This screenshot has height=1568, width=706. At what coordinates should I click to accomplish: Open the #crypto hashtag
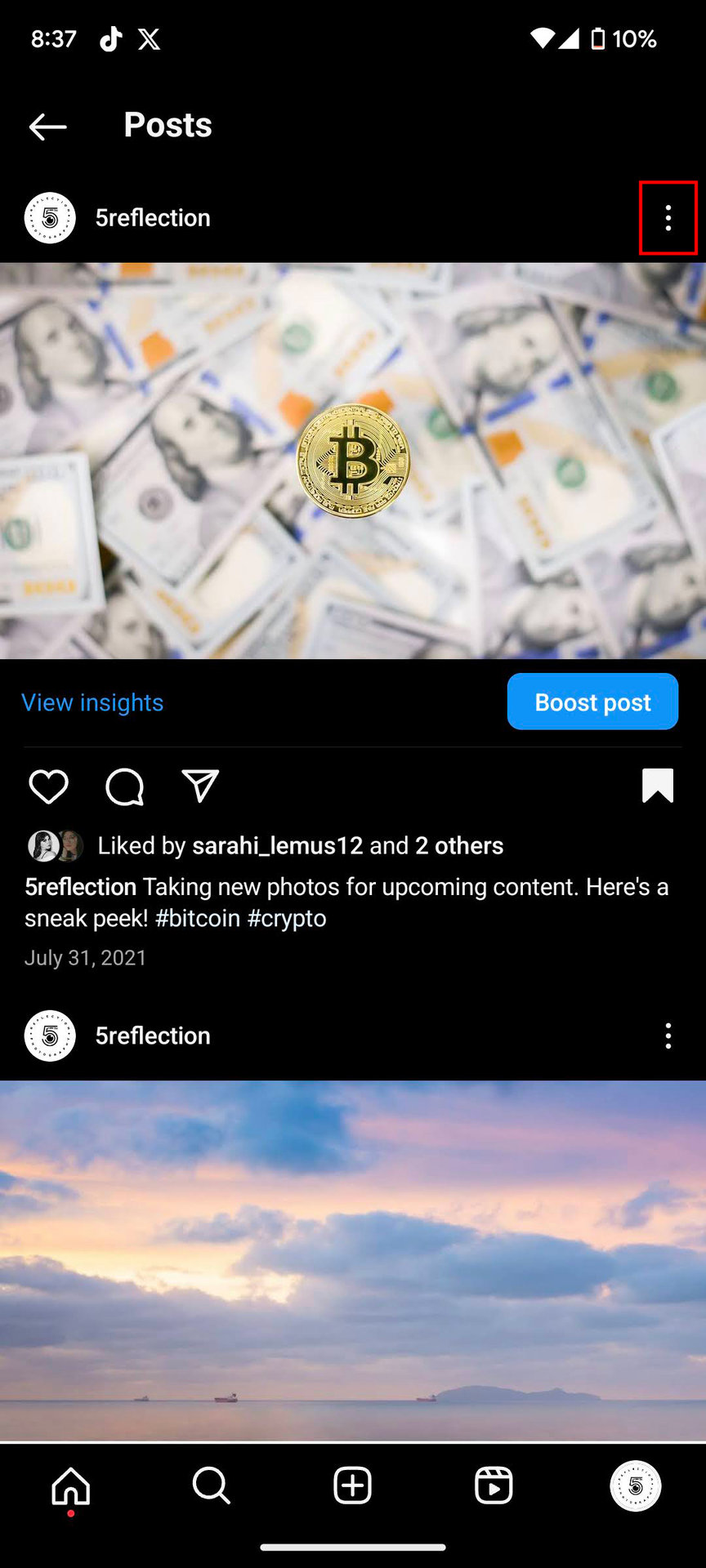(287, 918)
